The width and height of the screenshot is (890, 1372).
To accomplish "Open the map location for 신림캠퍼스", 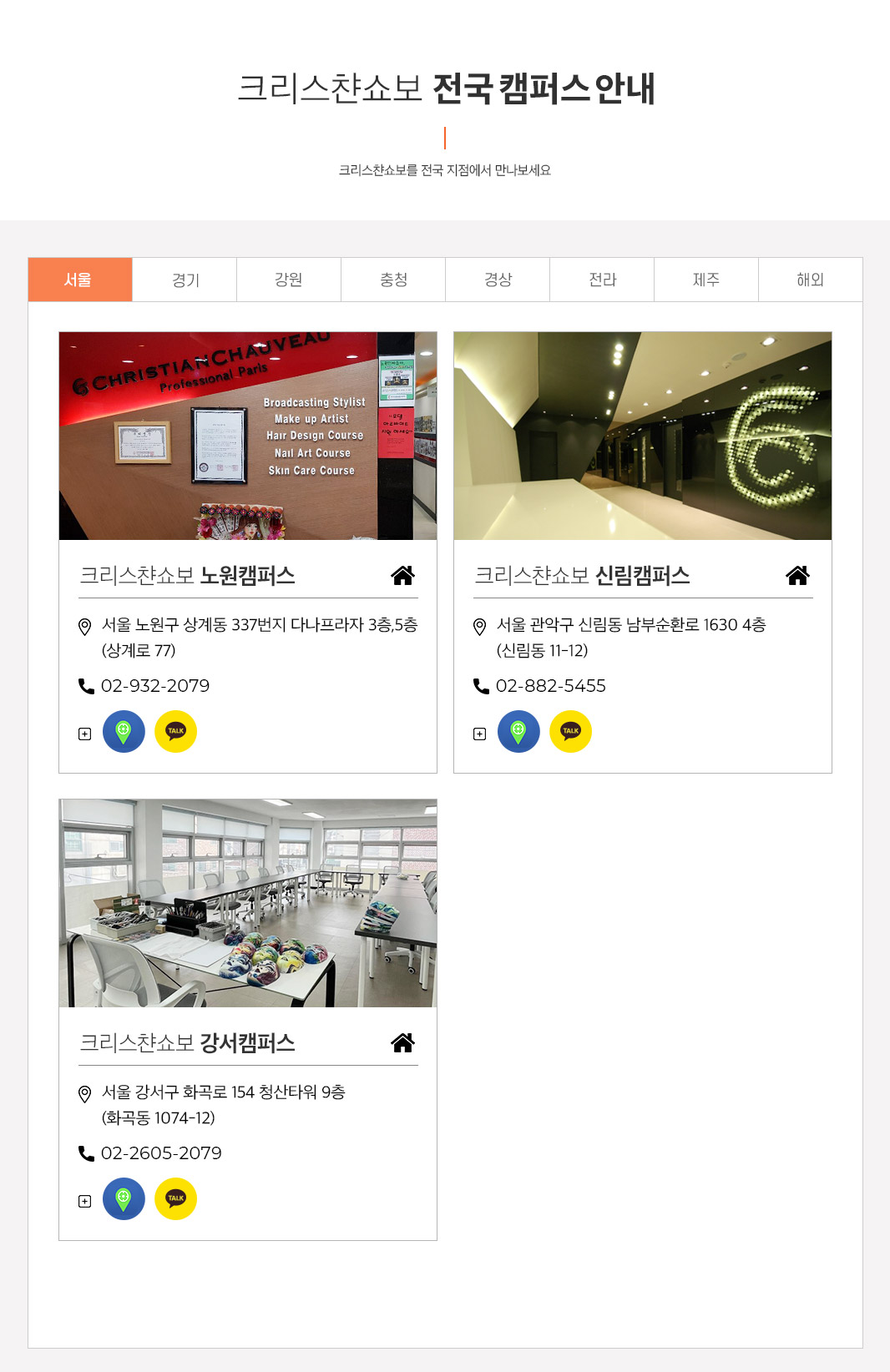I will point(518,732).
